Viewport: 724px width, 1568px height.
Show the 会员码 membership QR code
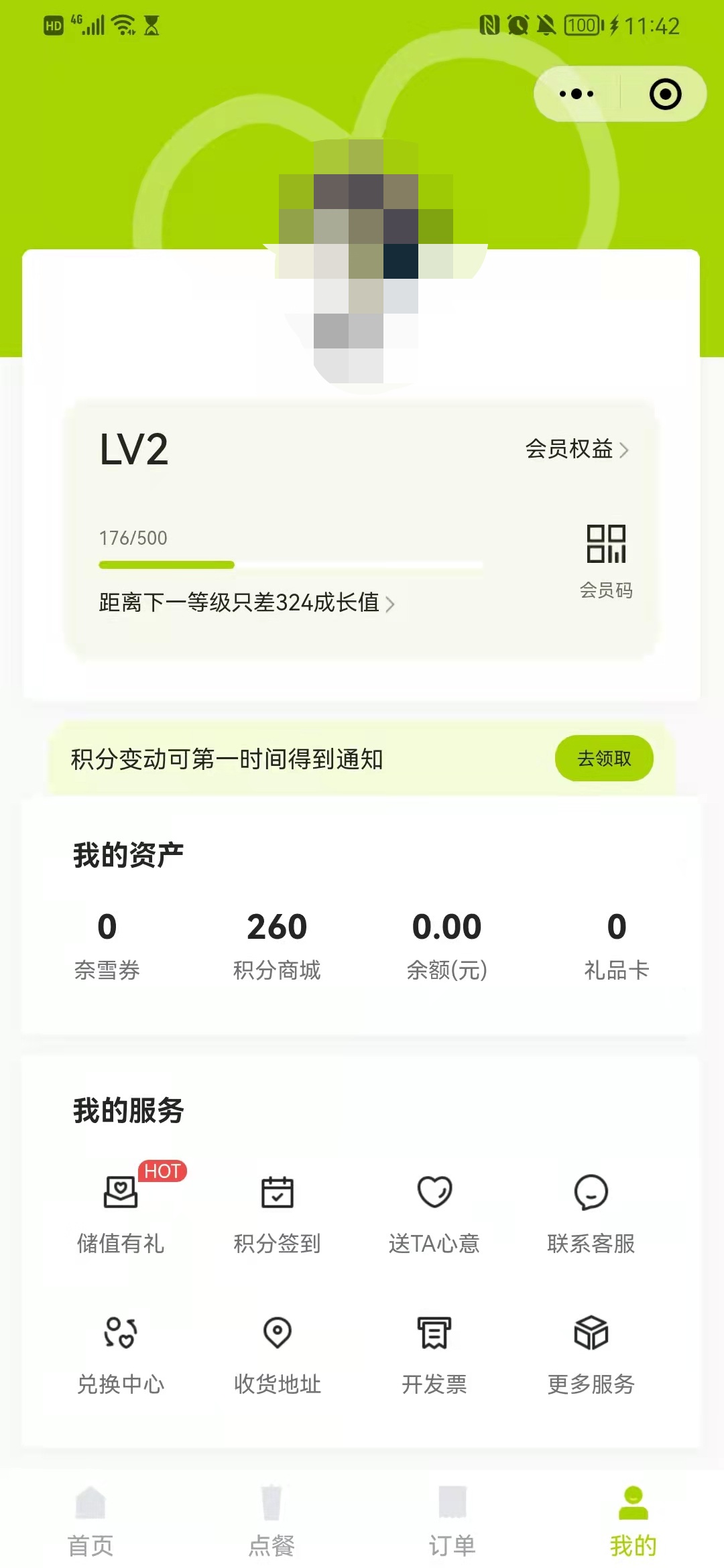(x=606, y=560)
